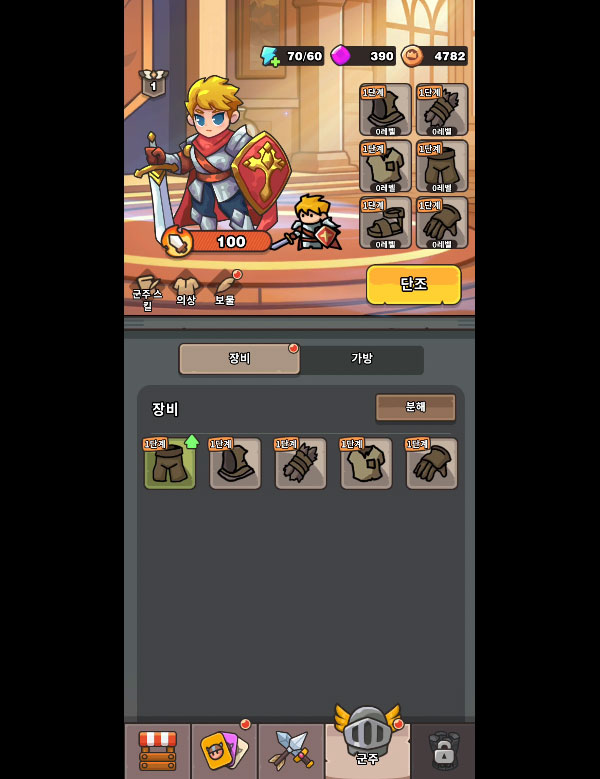600x779 pixels.
Task: Switch to the 장비 equipment tab
Action: tap(239, 359)
